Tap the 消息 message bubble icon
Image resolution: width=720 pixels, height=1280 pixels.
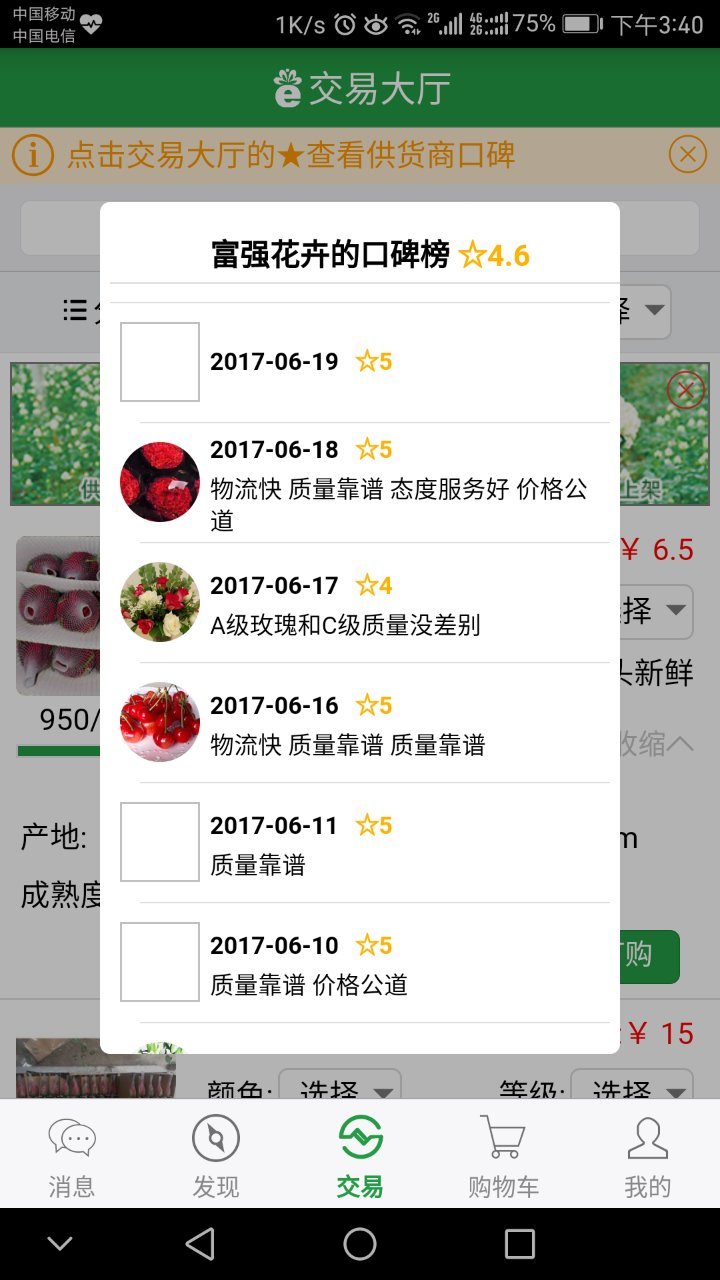tap(70, 1137)
